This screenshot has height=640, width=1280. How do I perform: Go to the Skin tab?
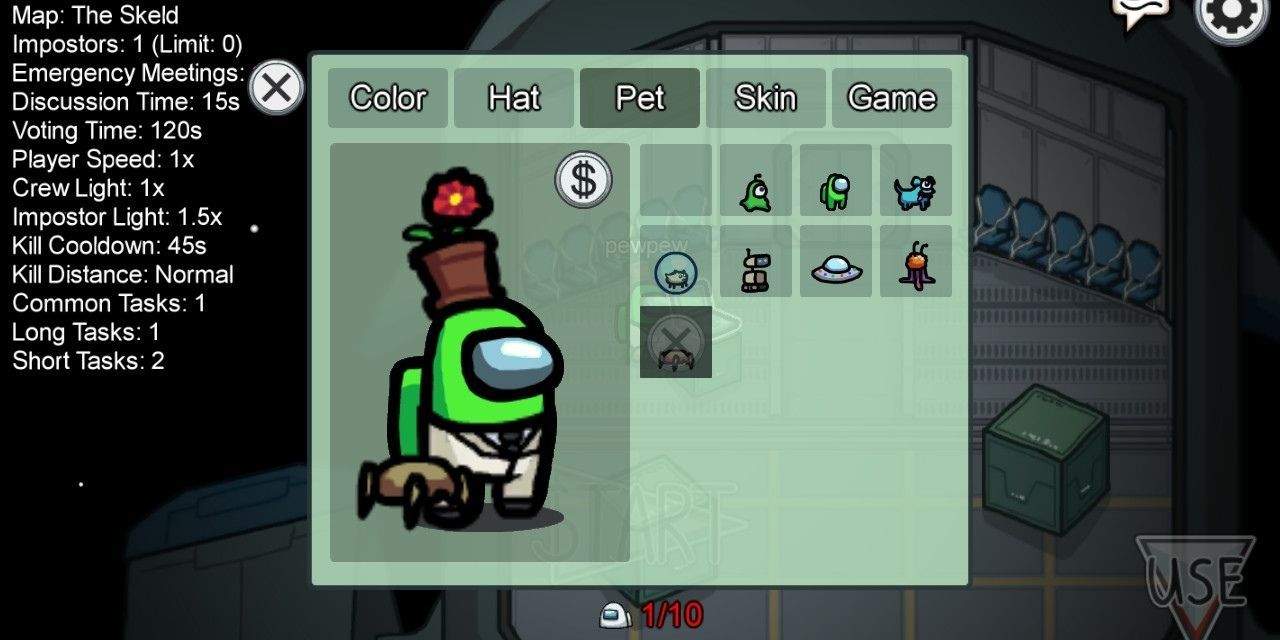766,98
